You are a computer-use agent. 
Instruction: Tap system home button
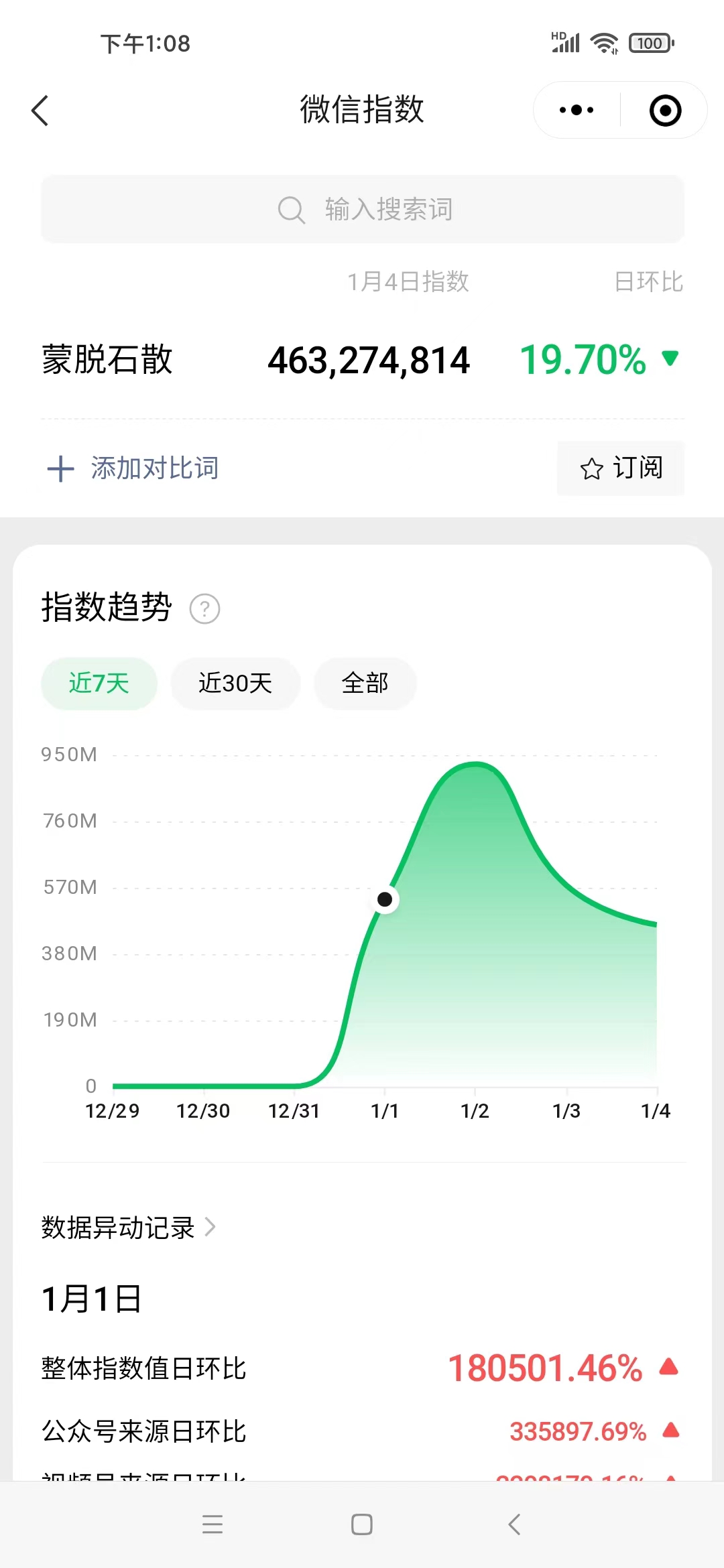pos(362,1524)
